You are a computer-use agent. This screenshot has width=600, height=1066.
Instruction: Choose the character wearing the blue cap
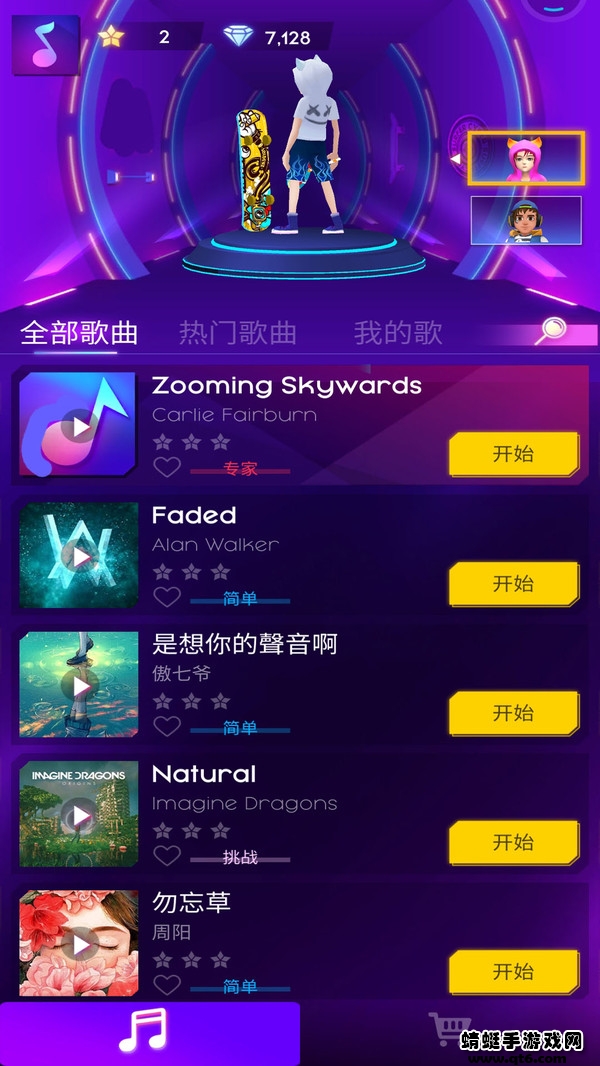(x=526, y=220)
